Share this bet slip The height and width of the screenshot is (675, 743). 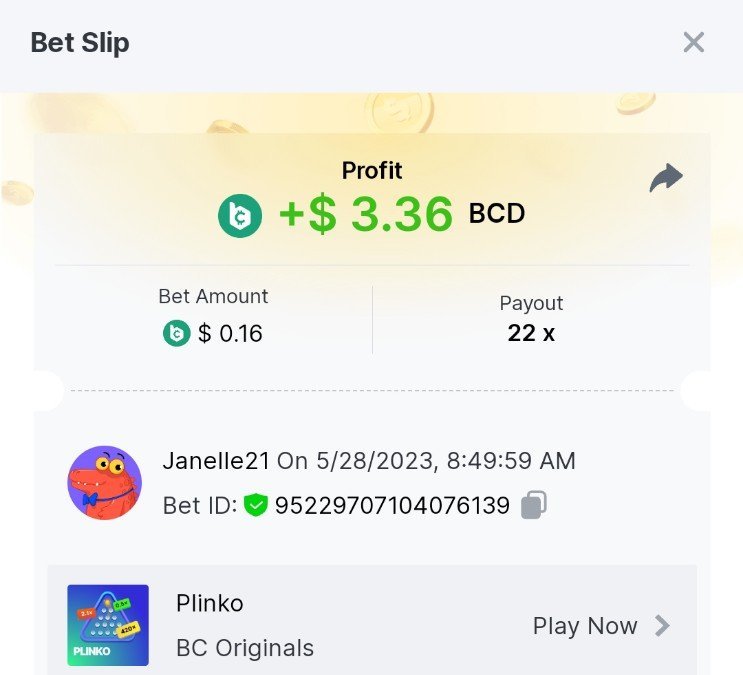(666, 179)
